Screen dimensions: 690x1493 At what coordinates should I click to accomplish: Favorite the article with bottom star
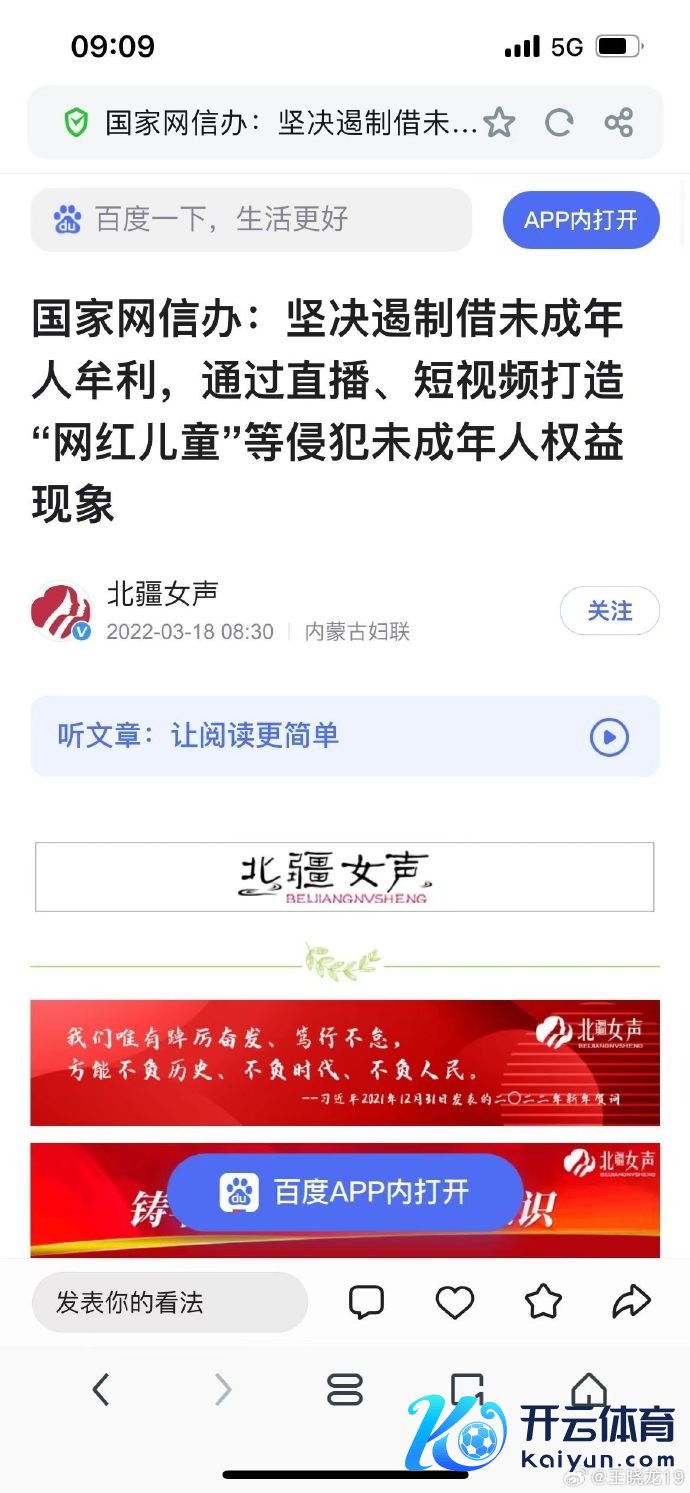click(543, 1301)
